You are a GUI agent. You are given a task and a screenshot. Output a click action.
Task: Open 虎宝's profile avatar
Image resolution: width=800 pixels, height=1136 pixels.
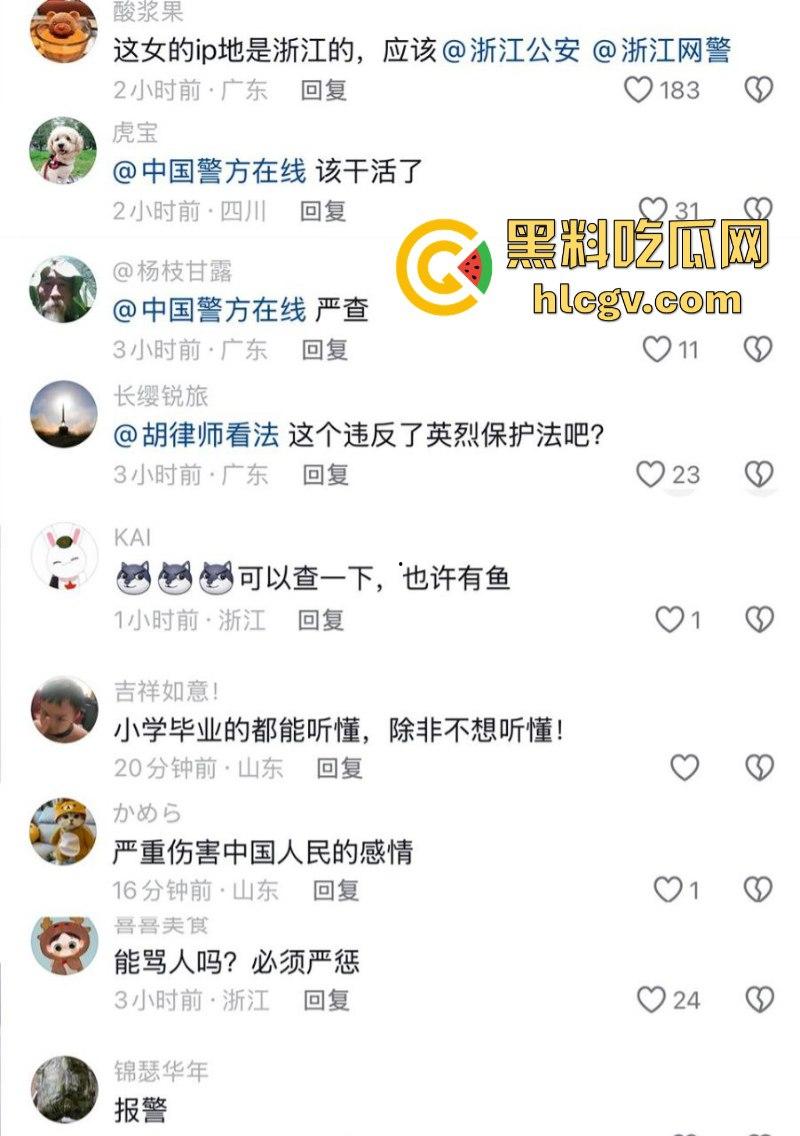64,151
